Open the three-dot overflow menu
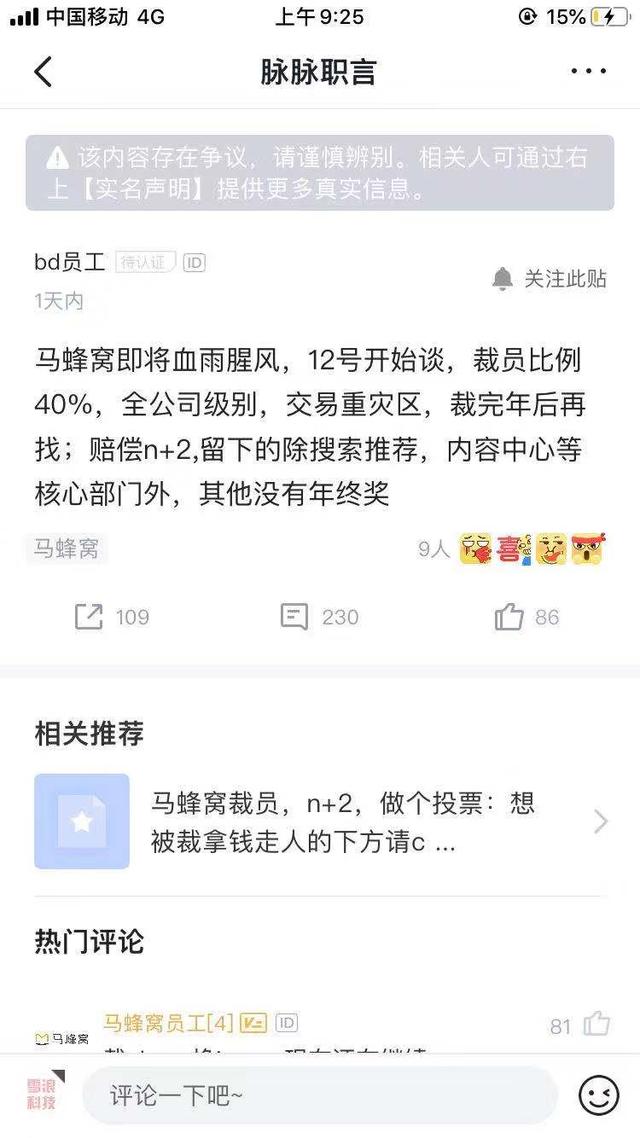The width and height of the screenshot is (640, 1138). [x=588, y=71]
